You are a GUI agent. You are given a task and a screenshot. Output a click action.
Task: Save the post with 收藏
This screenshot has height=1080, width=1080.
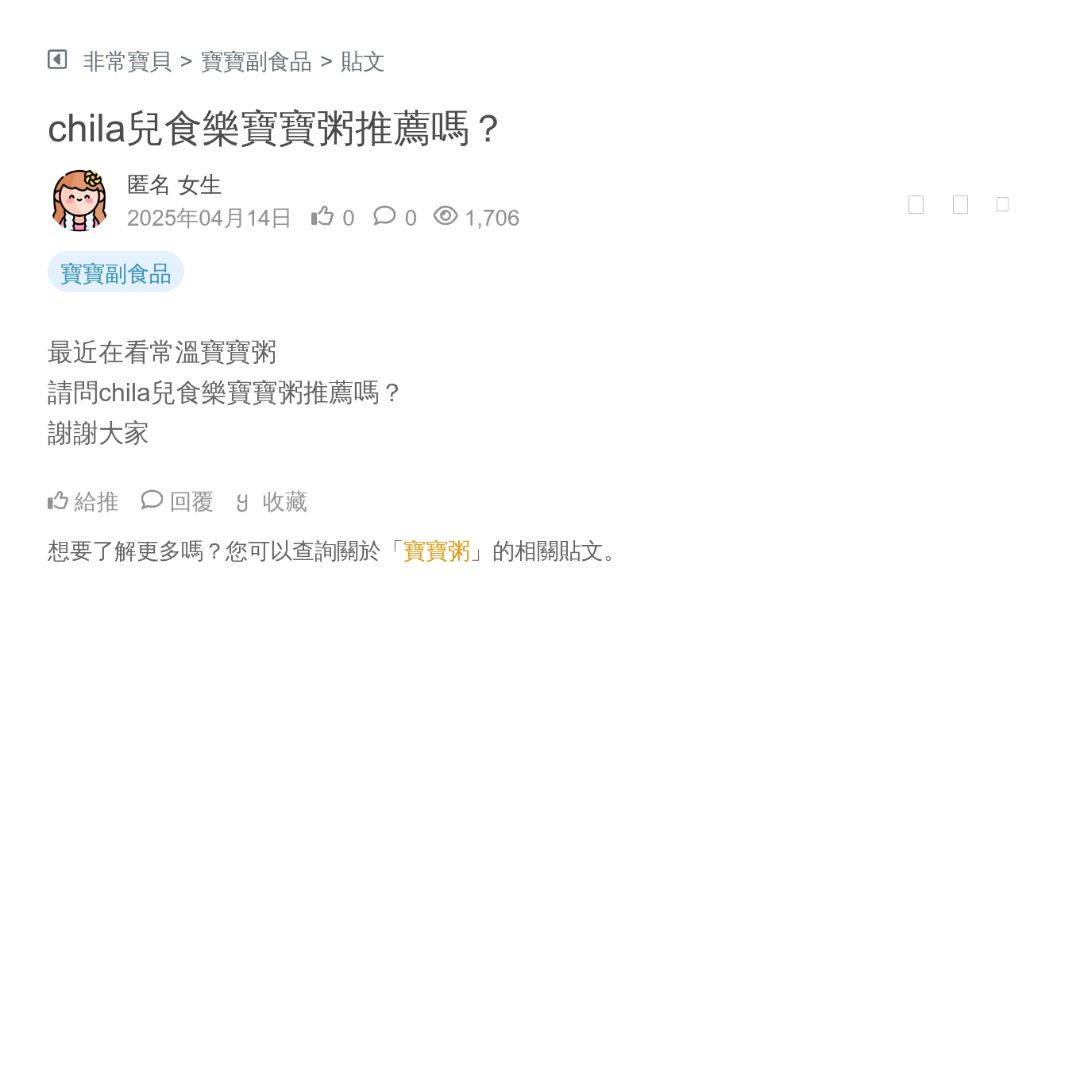pos(272,502)
